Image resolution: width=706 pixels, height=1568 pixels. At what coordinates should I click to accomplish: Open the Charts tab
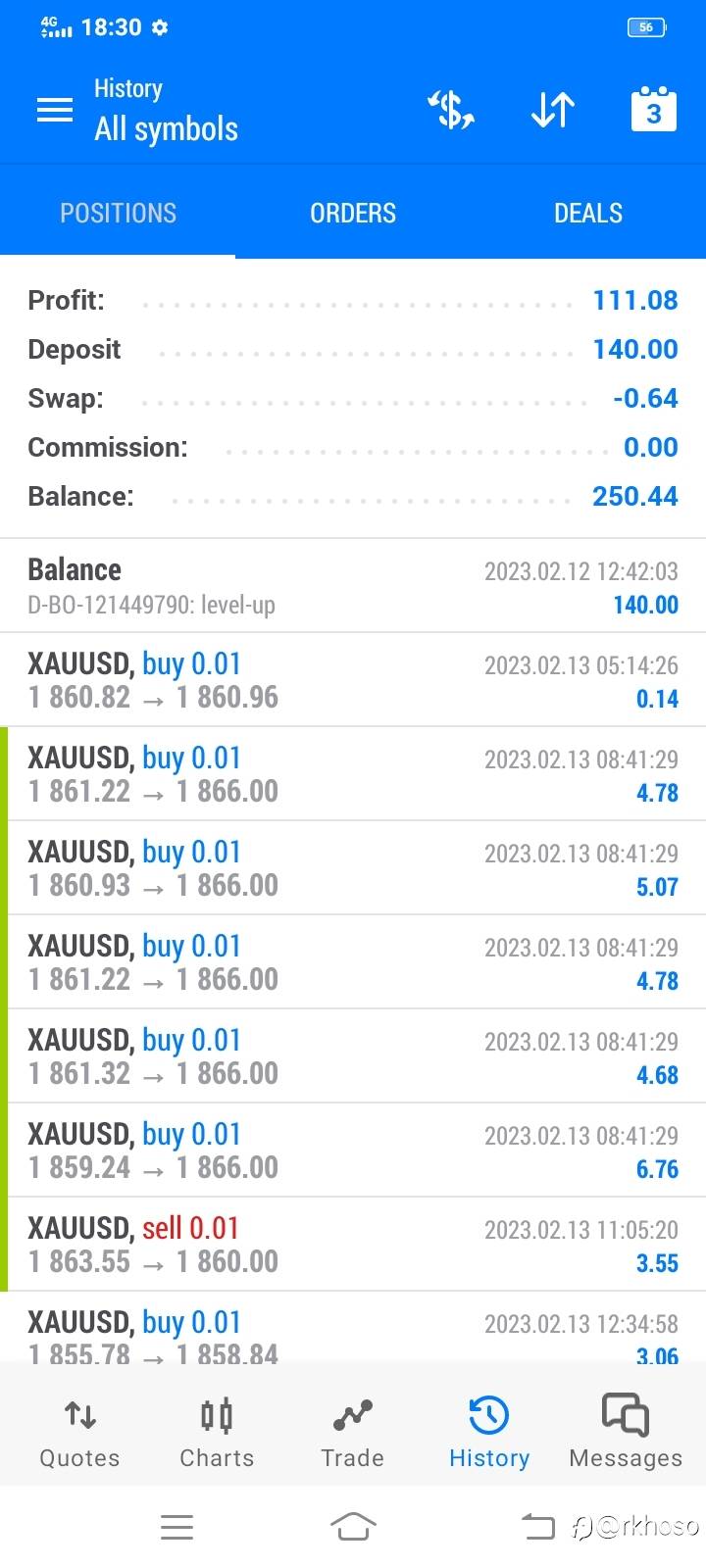(x=217, y=1432)
